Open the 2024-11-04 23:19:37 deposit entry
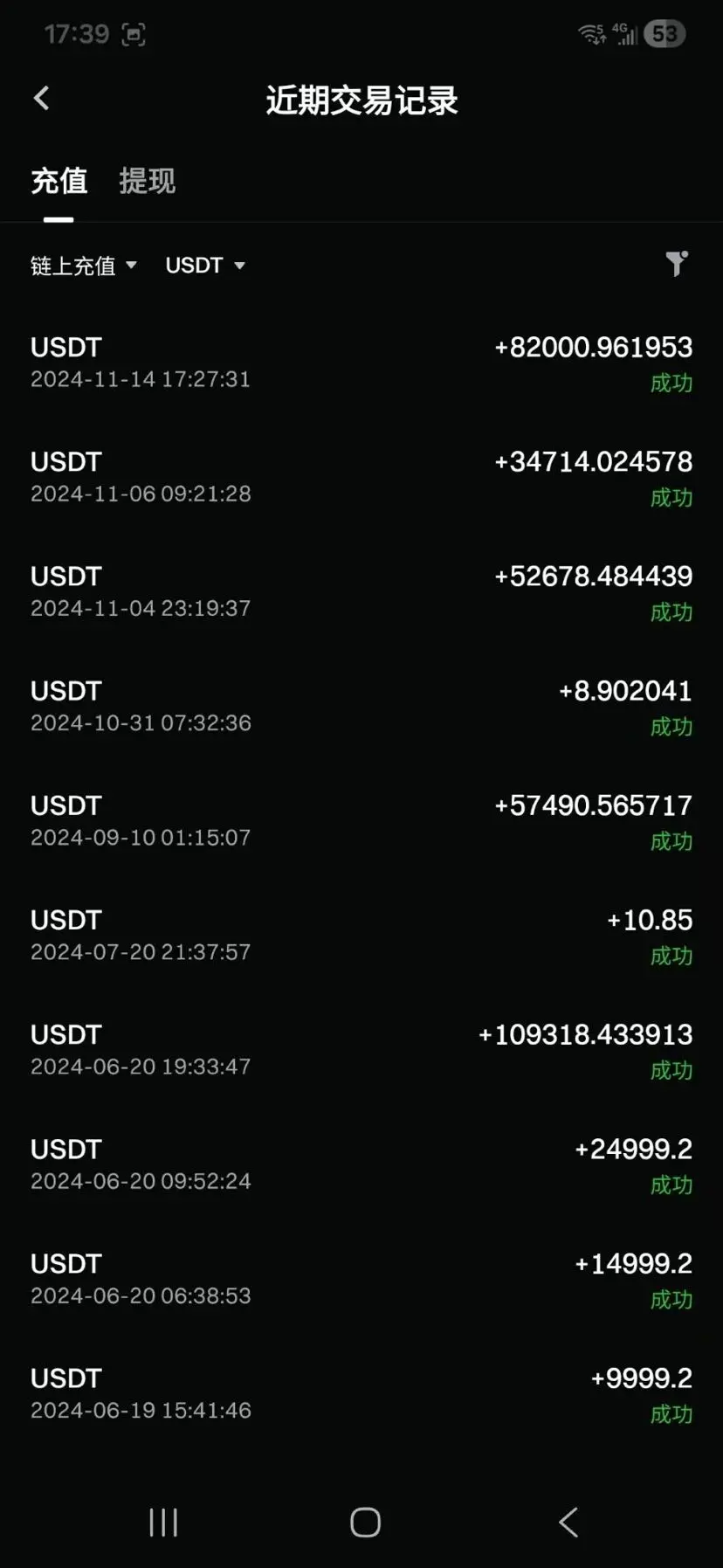Screen dimensions: 723x1568 [361, 591]
